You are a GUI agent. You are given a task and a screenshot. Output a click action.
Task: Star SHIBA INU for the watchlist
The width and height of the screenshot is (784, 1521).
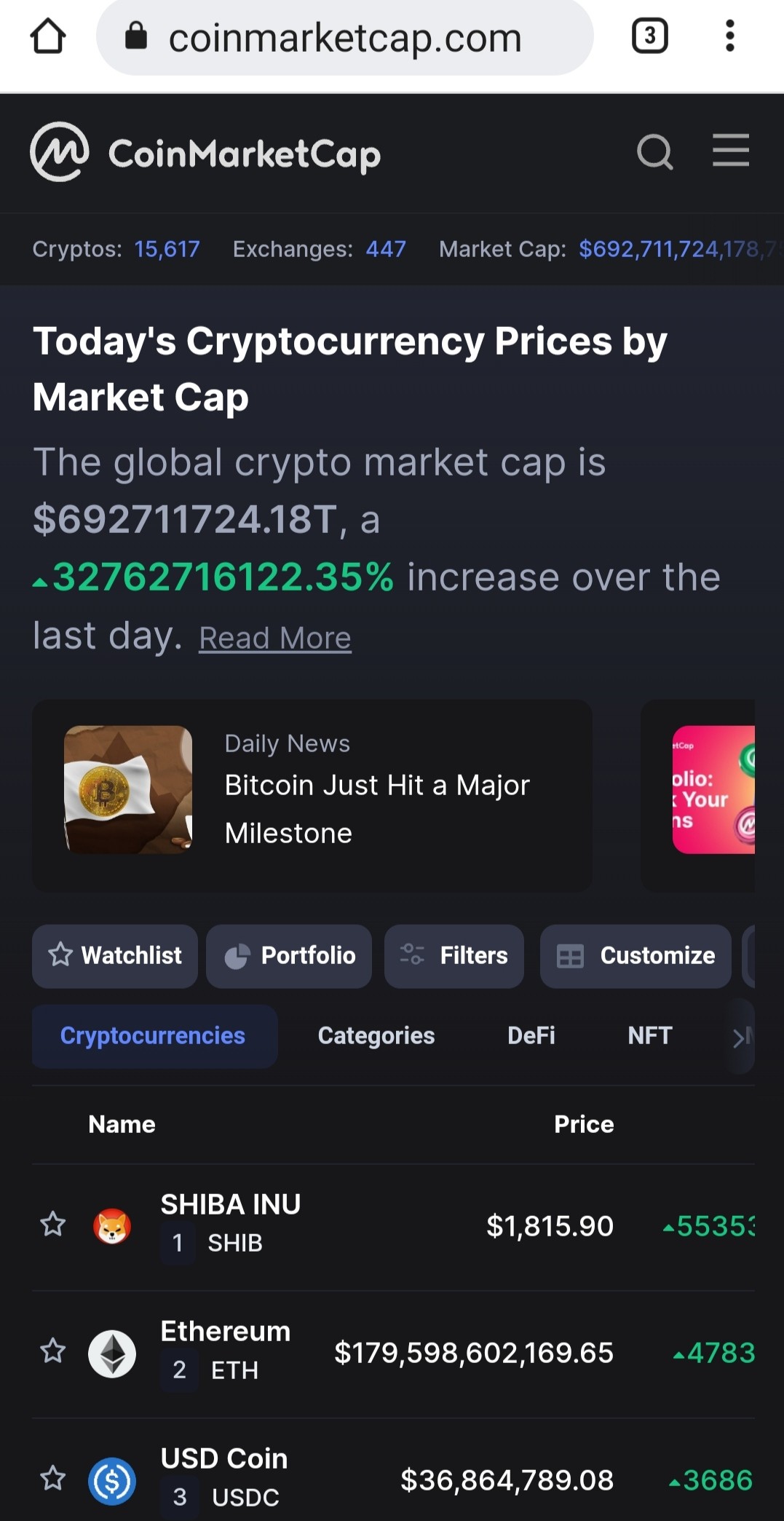(x=53, y=1225)
